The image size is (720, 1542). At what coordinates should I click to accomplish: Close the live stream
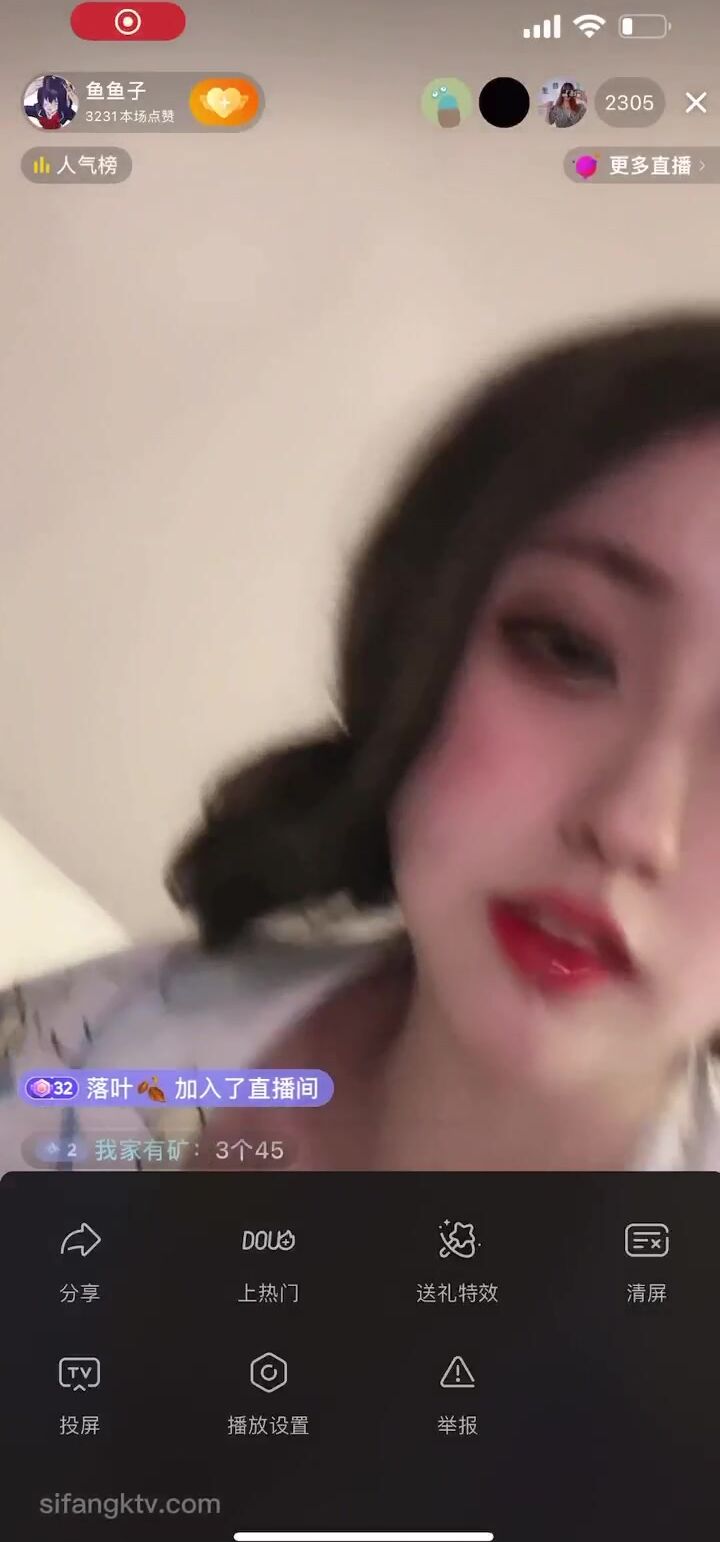[x=696, y=102]
